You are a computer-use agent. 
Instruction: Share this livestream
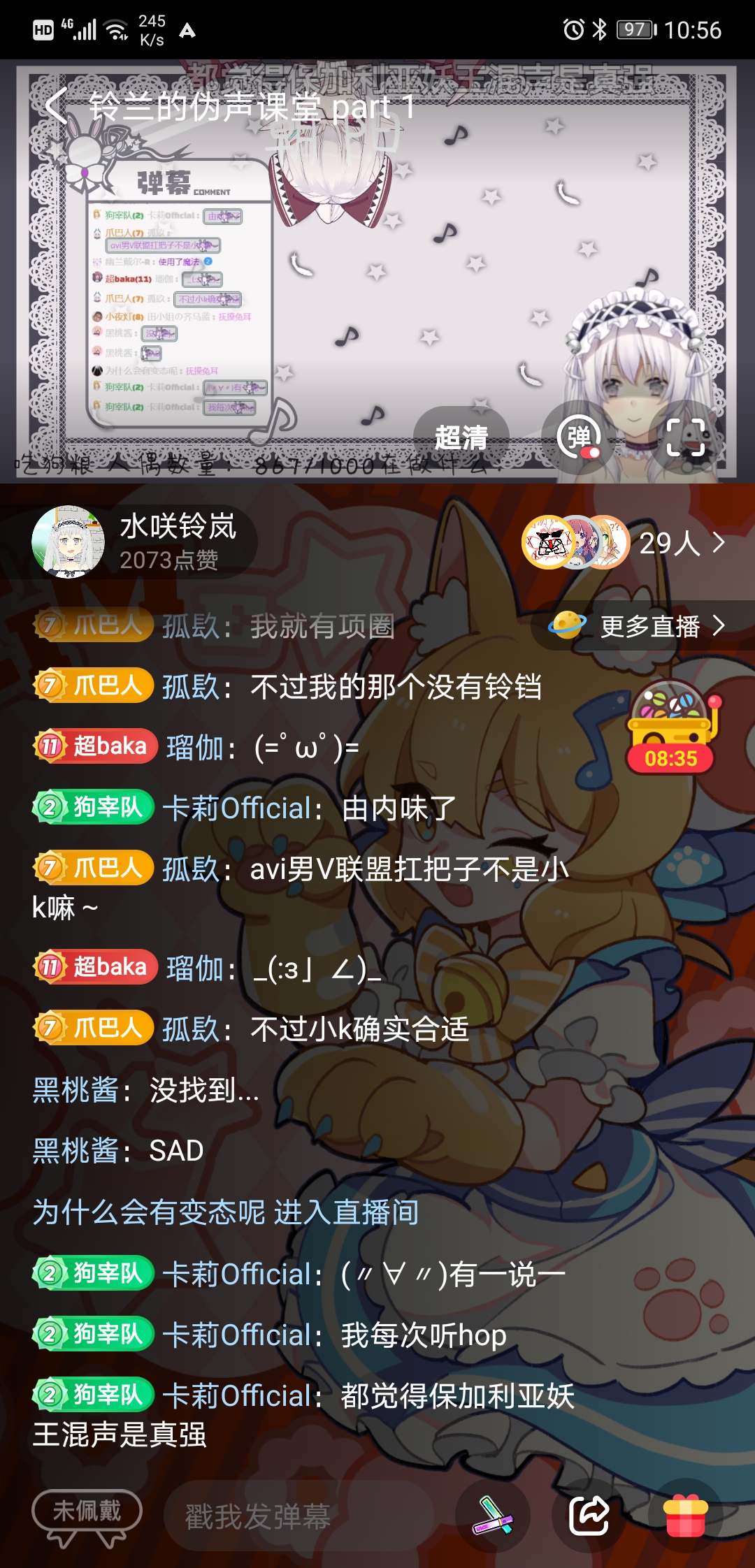(589, 1516)
